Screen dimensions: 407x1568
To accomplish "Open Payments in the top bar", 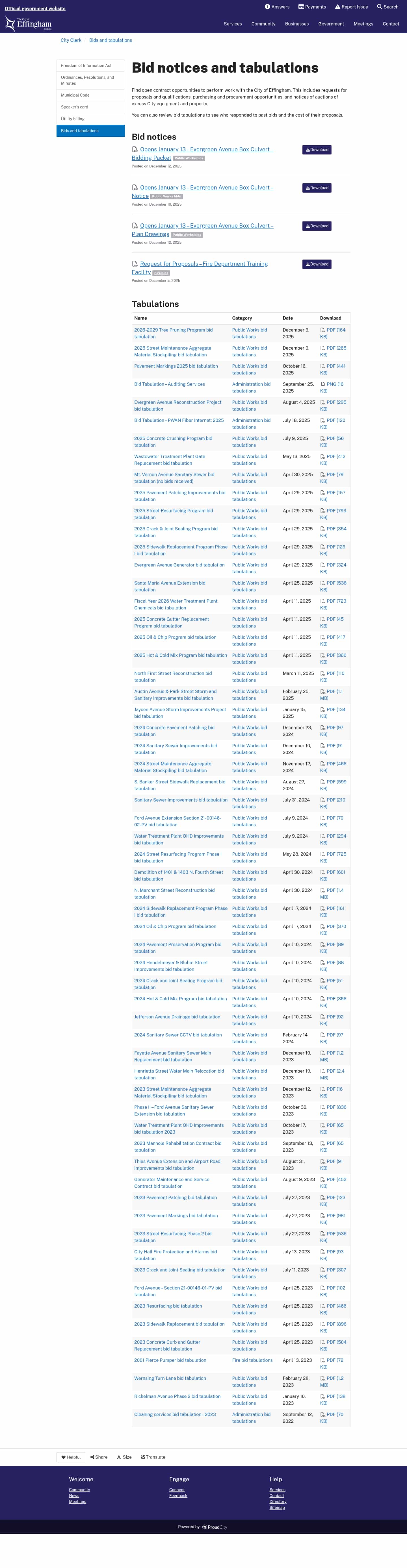I will [312, 7].
